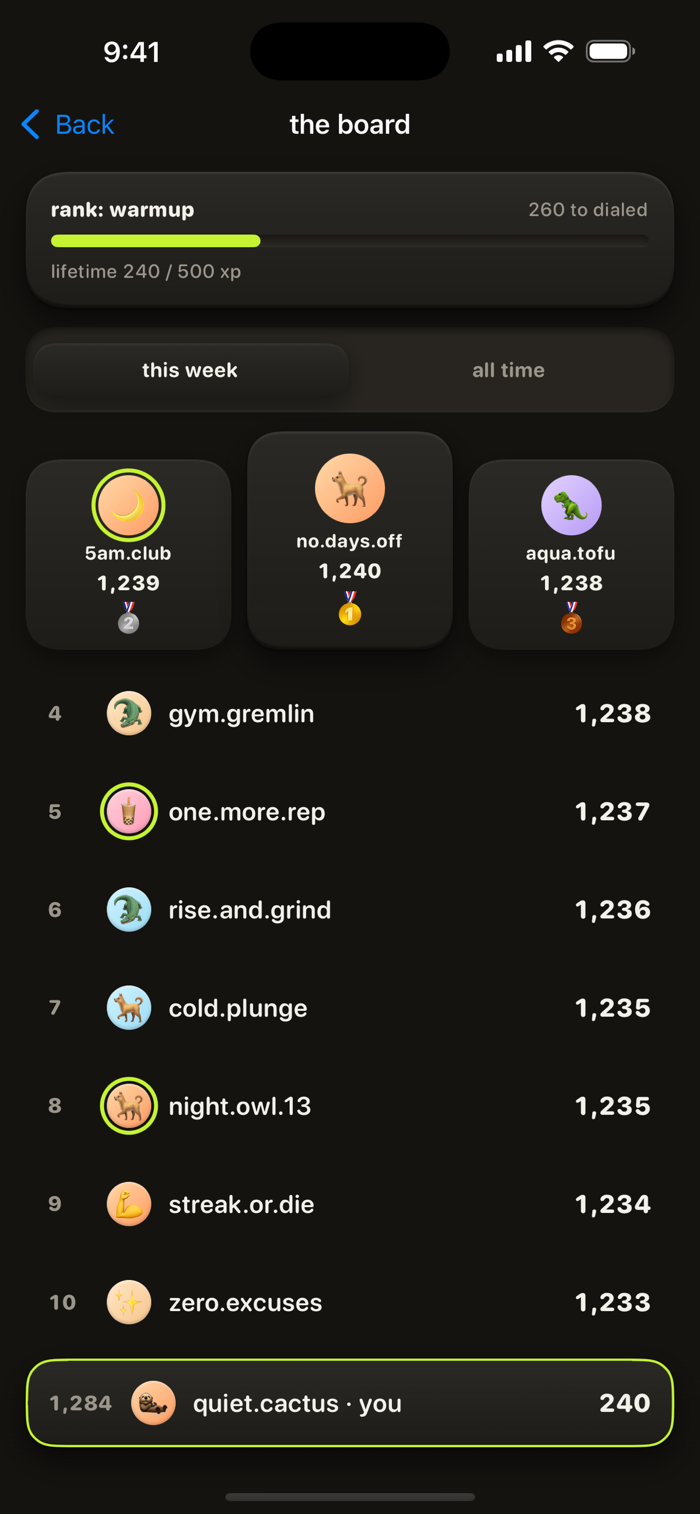700x1514 pixels.
Task: Select the this week tab
Action: [190, 370]
